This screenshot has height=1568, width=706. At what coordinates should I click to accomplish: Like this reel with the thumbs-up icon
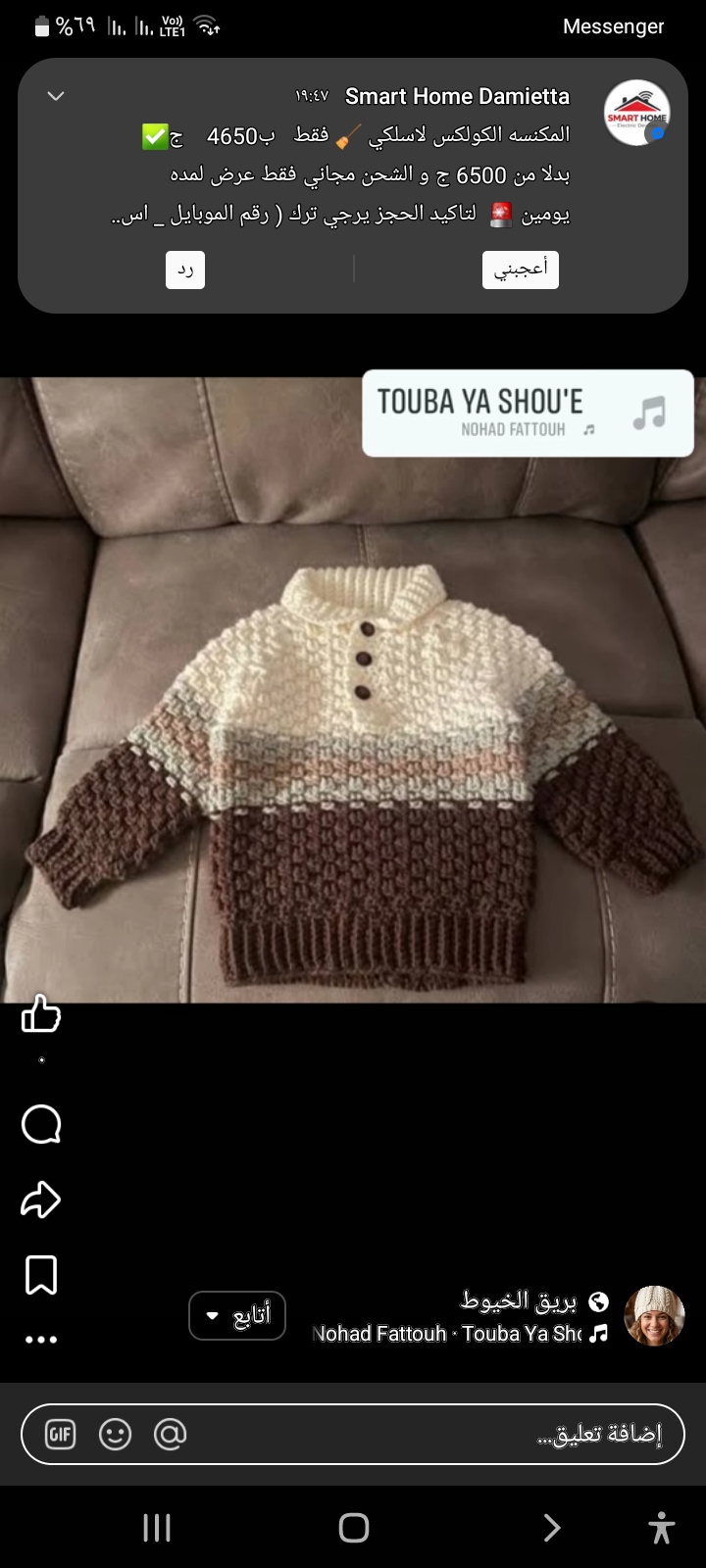pos(41,1013)
